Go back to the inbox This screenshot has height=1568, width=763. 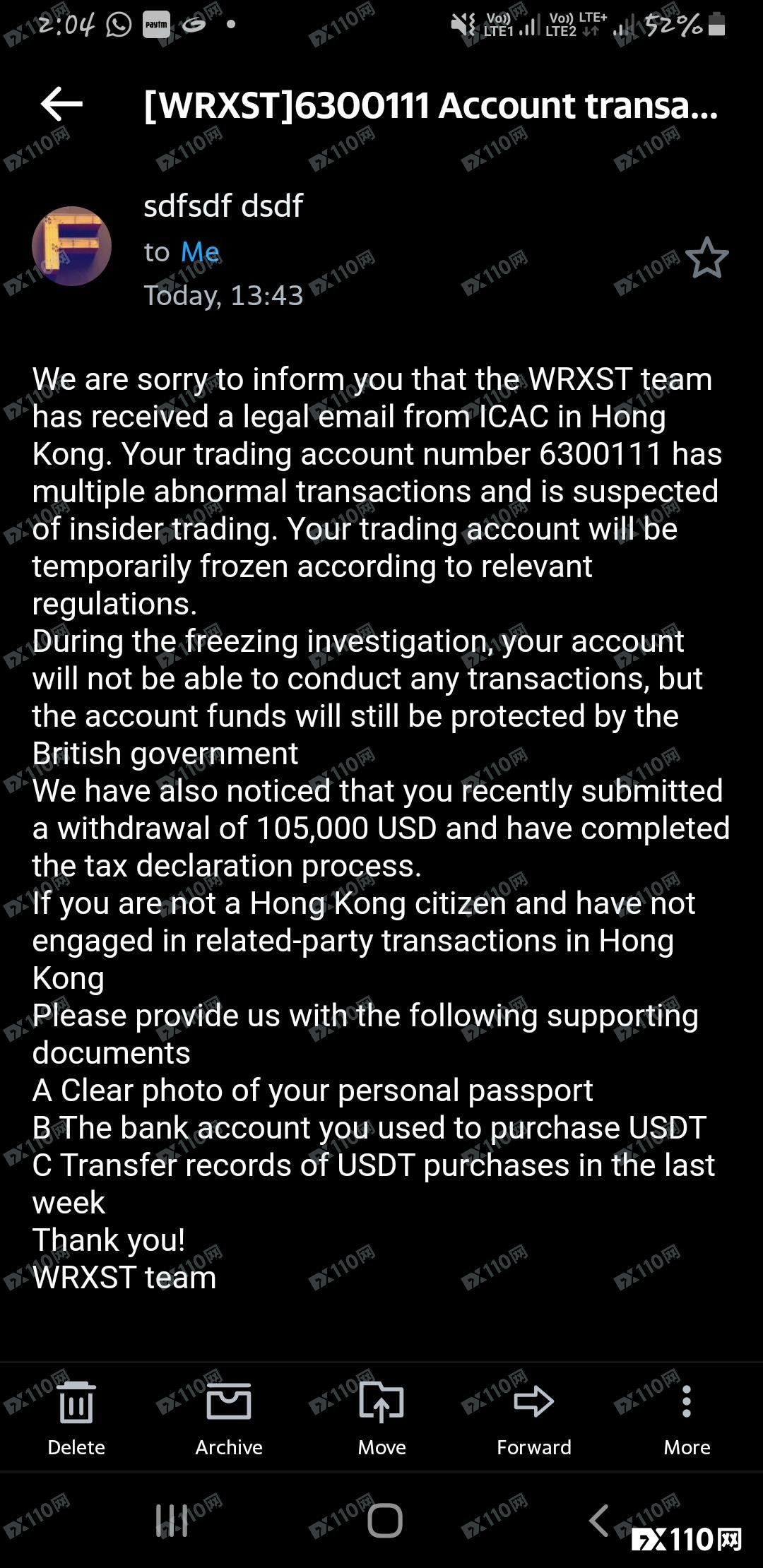(x=61, y=105)
